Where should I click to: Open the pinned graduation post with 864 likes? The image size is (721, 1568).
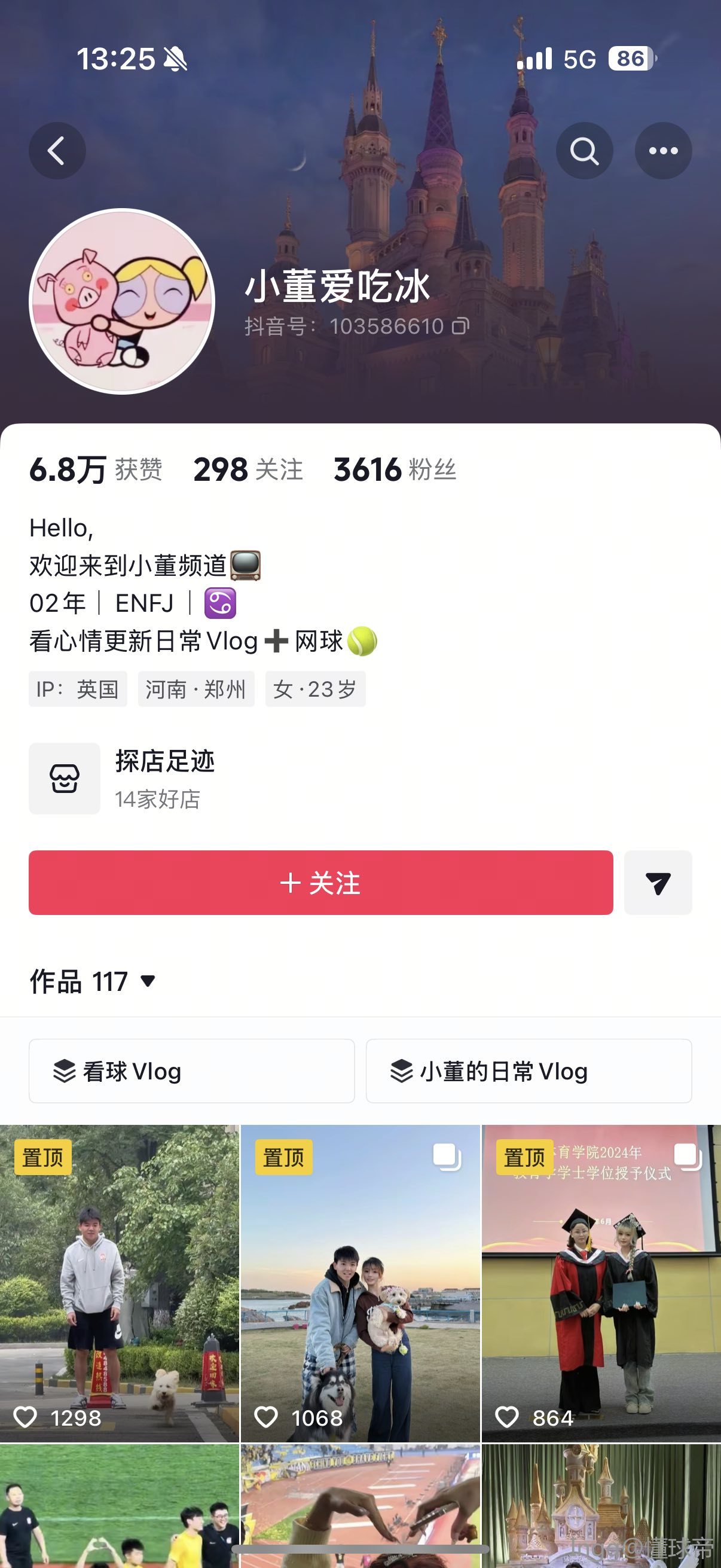(x=601, y=1283)
